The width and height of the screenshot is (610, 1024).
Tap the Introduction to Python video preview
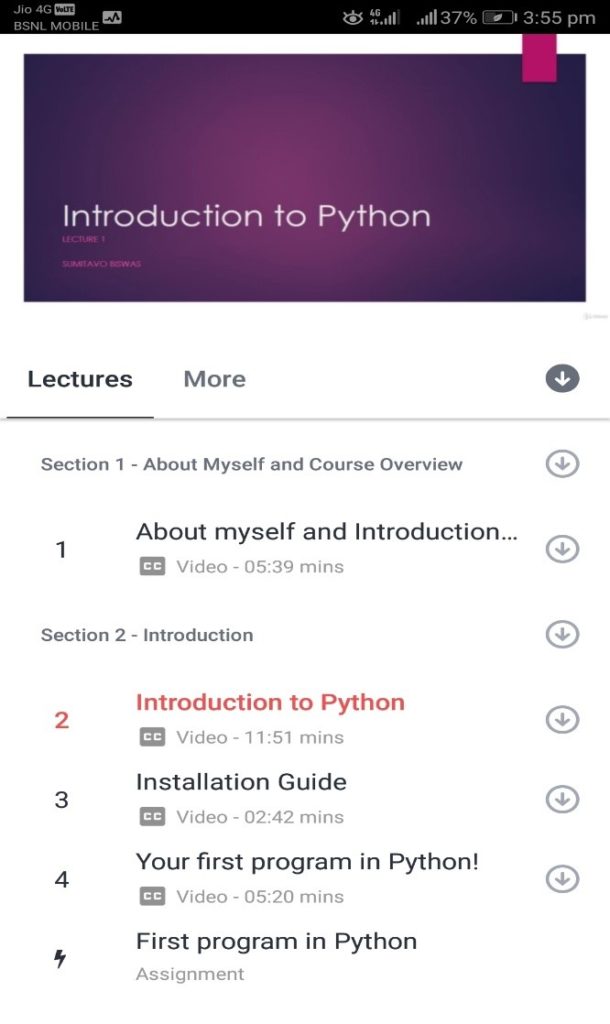[x=304, y=178]
